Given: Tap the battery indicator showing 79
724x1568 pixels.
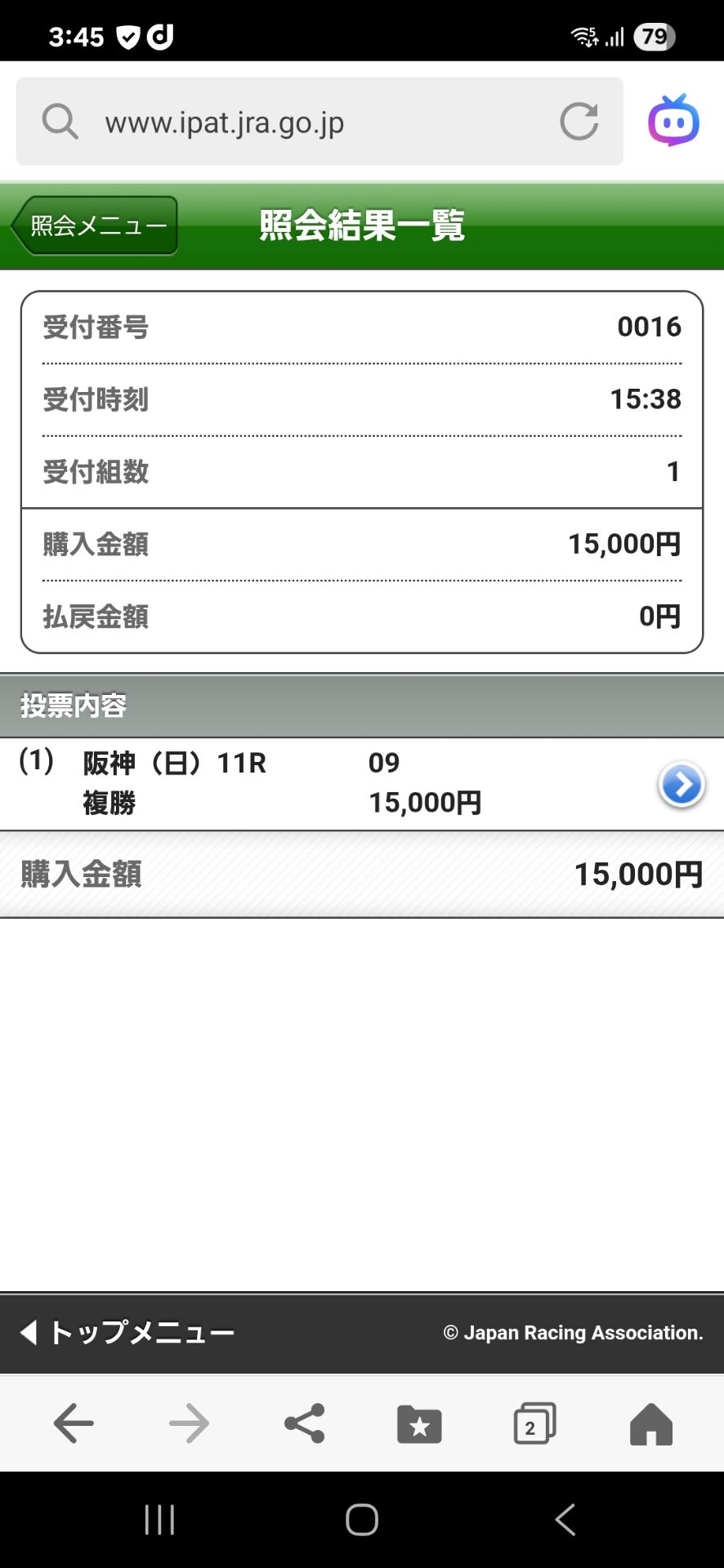Looking at the screenshot, I should pos(653,36).
